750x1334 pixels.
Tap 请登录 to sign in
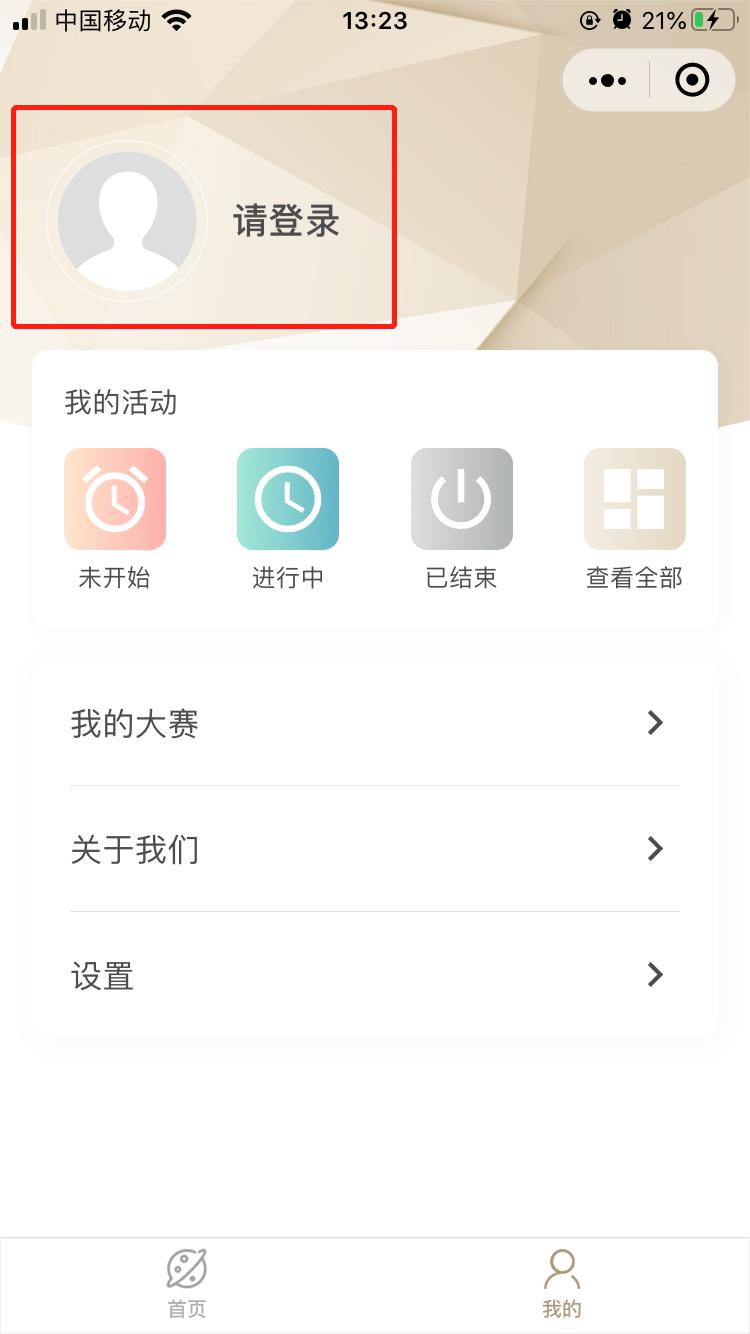285,220
